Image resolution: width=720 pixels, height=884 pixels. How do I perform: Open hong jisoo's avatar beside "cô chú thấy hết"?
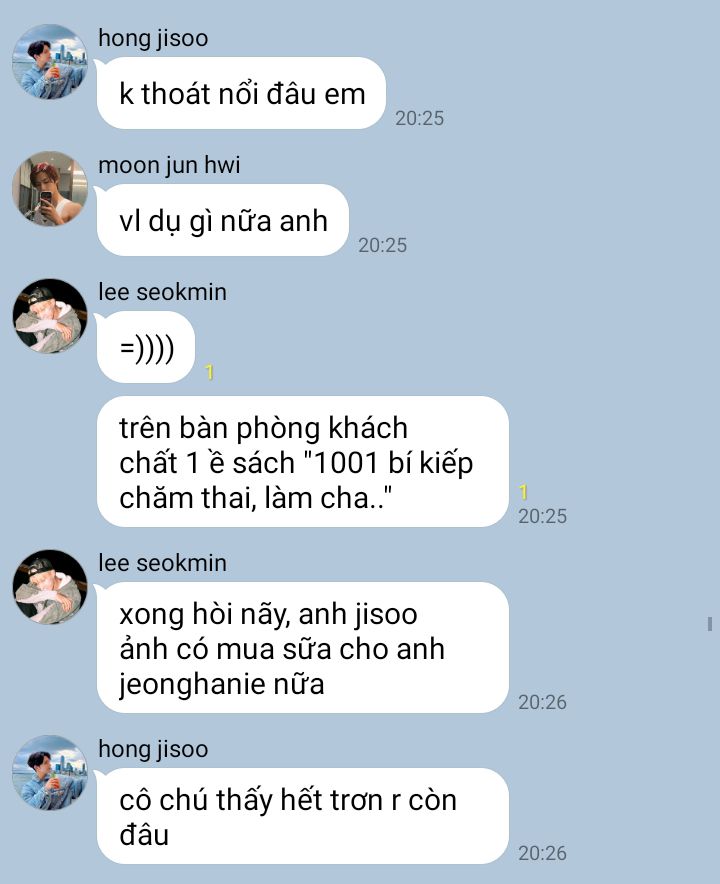pyautogui.click(x=49, y=773)
